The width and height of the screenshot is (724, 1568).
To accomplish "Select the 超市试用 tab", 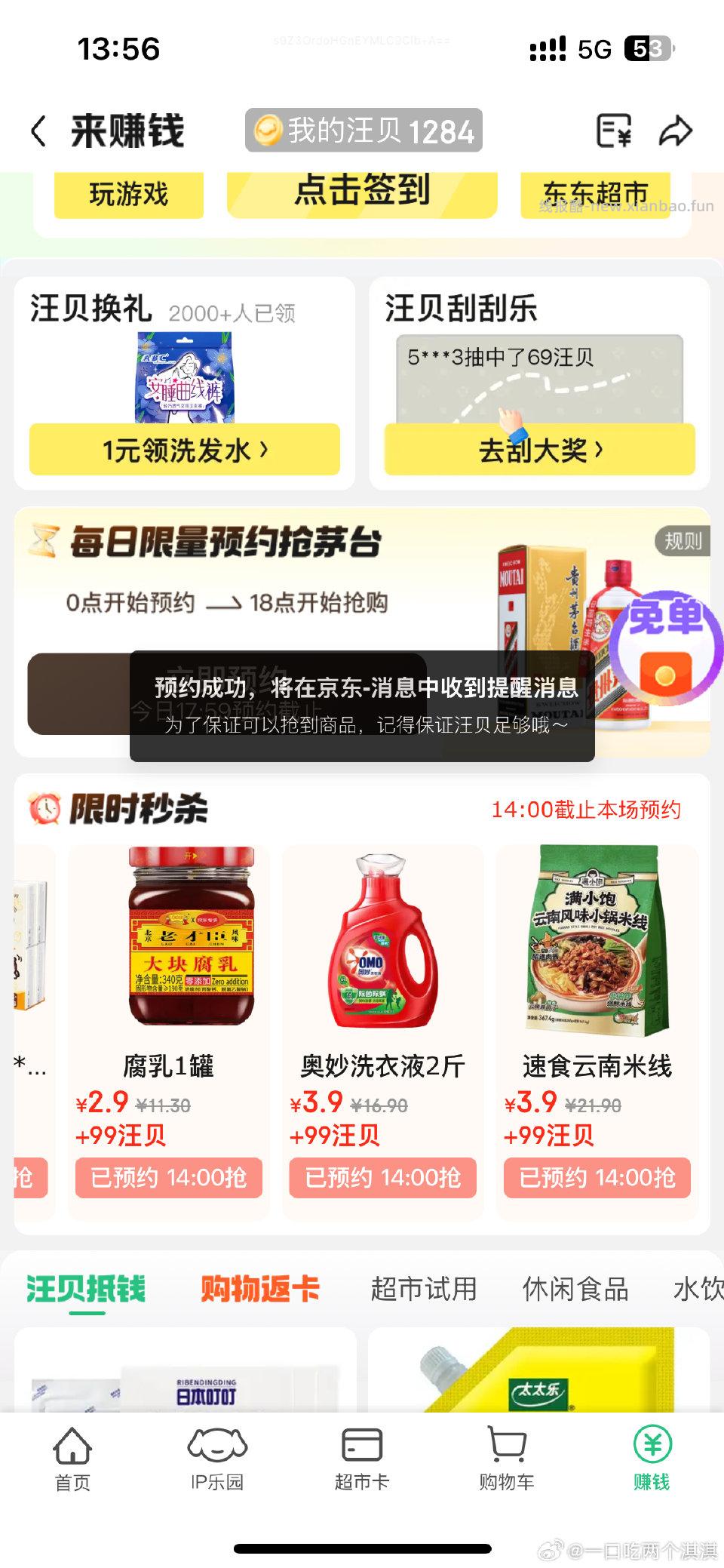I will point(424,1289).
